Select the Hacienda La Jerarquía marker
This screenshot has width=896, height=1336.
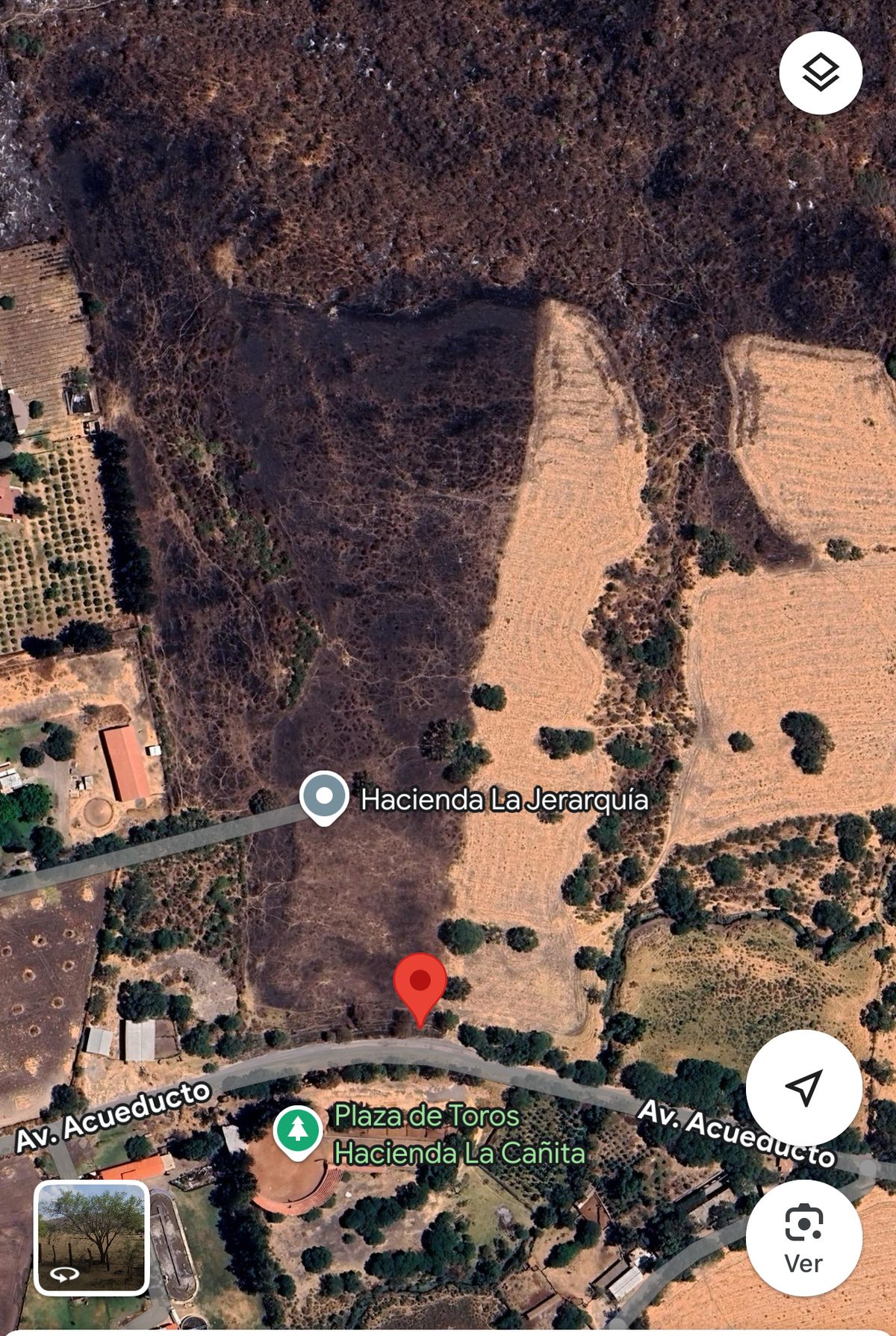(324, 798)
